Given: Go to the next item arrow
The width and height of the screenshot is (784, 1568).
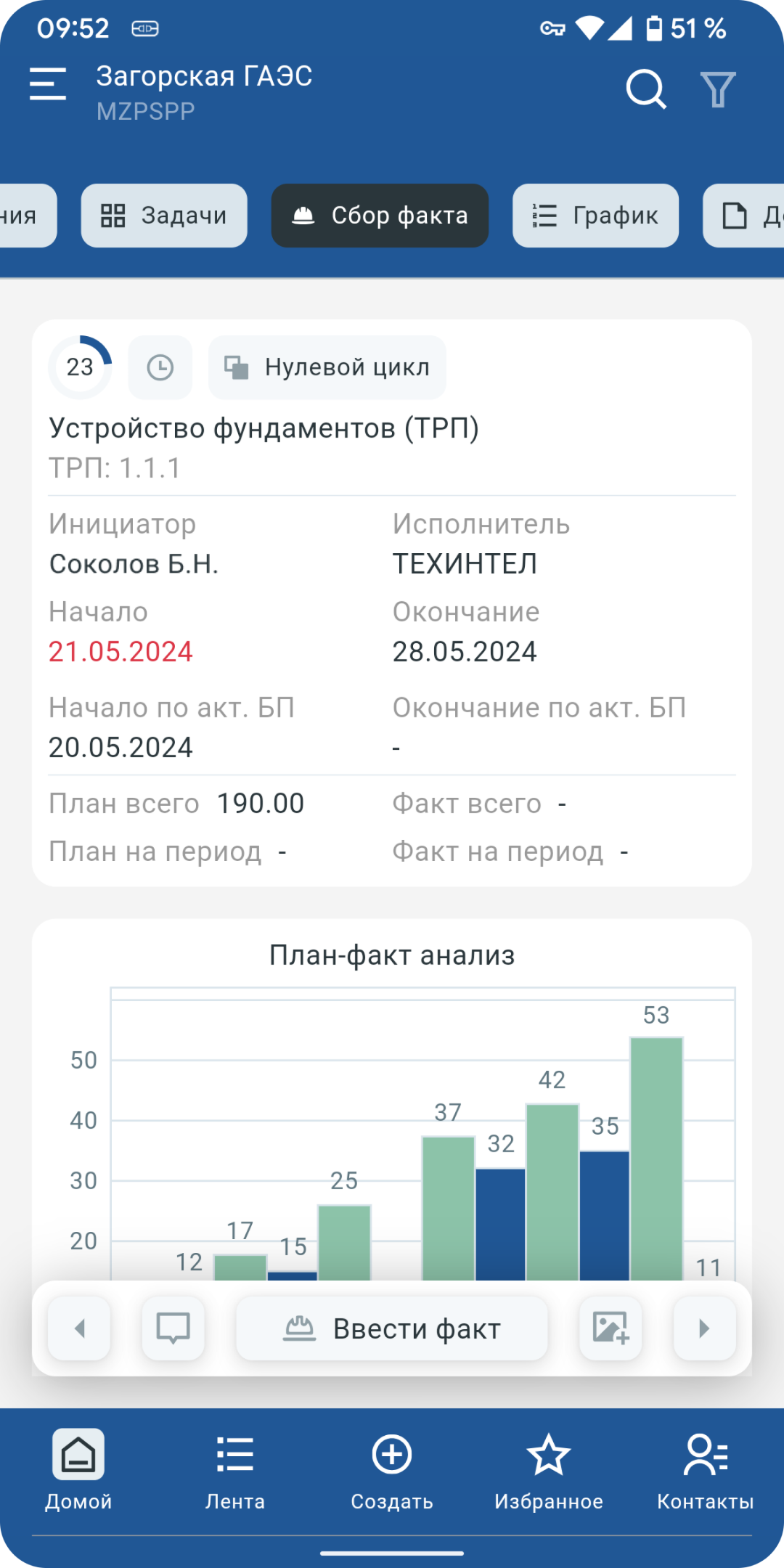Looking at the screenshot, I should (704, 1328).
